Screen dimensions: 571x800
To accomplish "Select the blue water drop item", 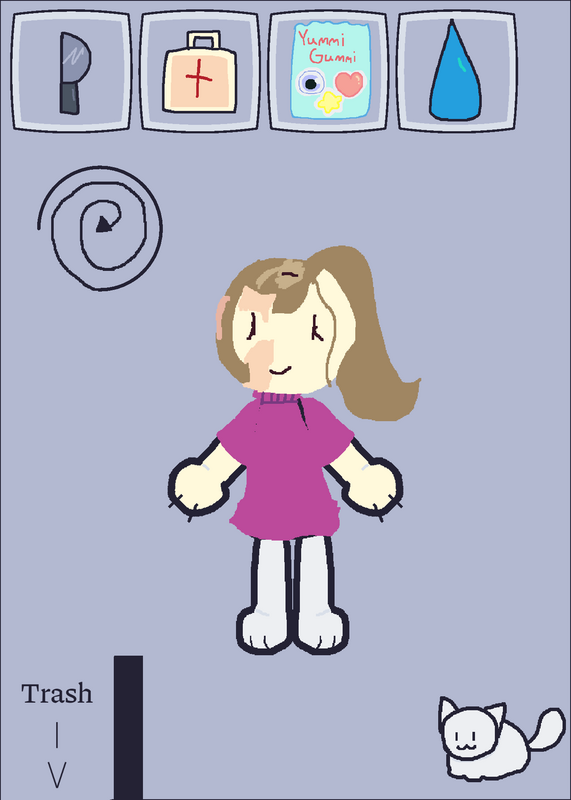I will (x=457, y=72).
